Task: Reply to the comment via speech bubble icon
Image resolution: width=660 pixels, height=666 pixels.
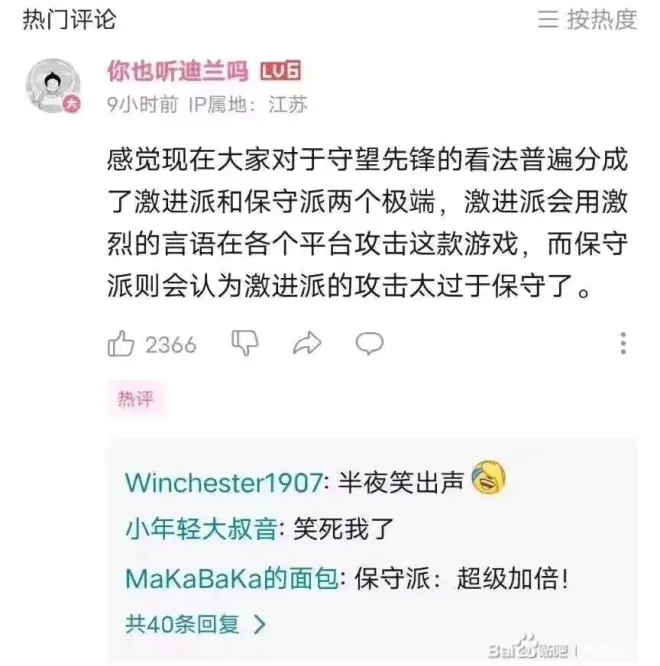Action: pos(369,344)
